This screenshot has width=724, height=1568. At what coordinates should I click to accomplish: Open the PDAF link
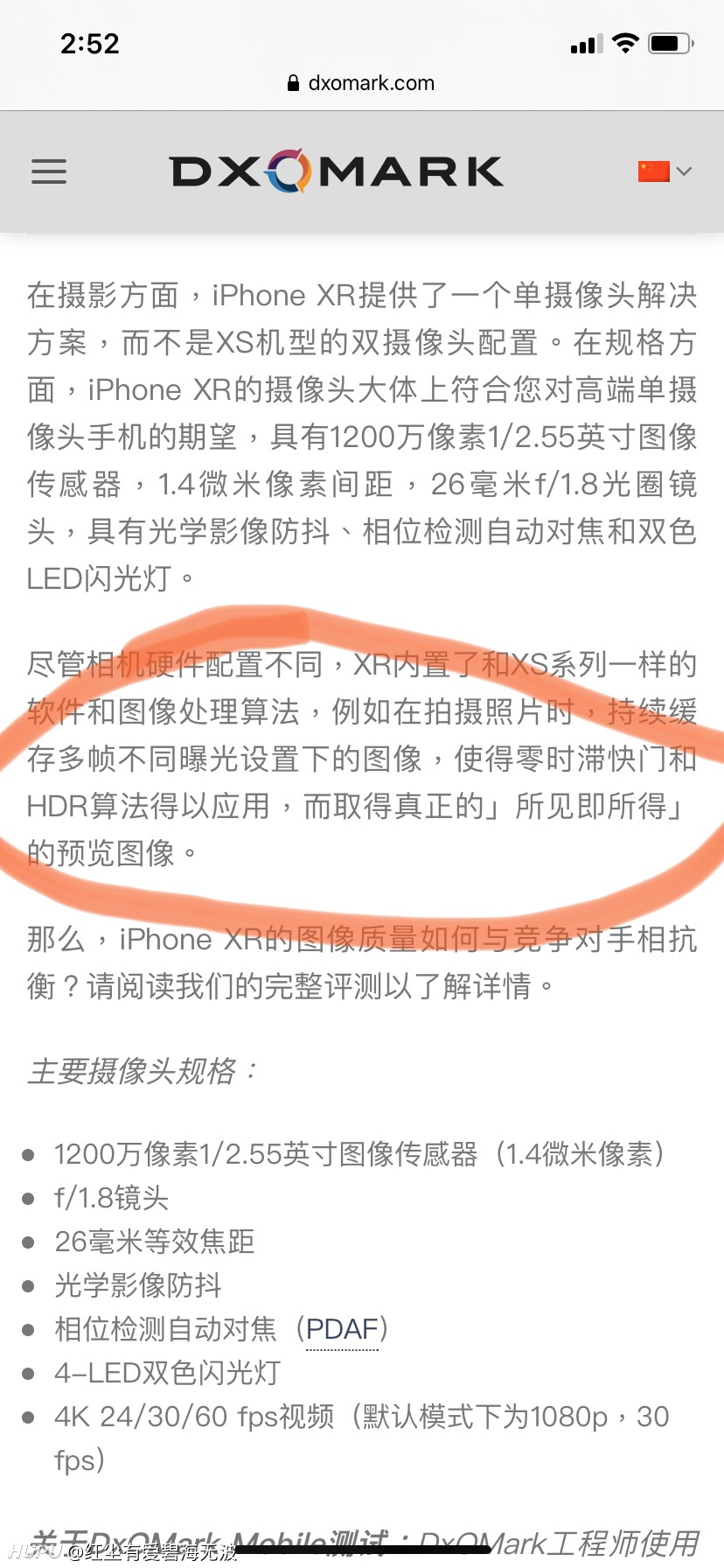coord(342,1329)
